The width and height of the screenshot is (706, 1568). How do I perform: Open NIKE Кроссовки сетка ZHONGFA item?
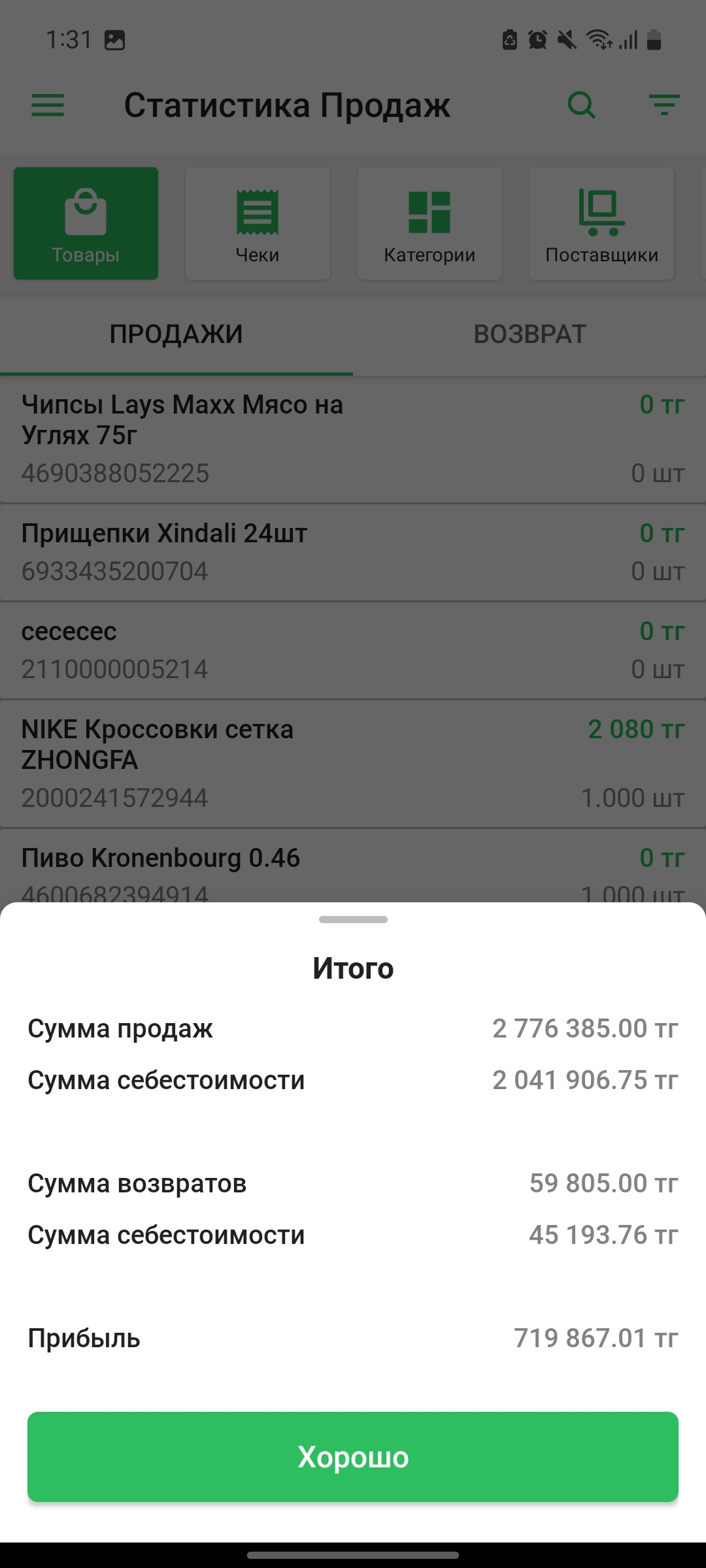coord(353,763)
